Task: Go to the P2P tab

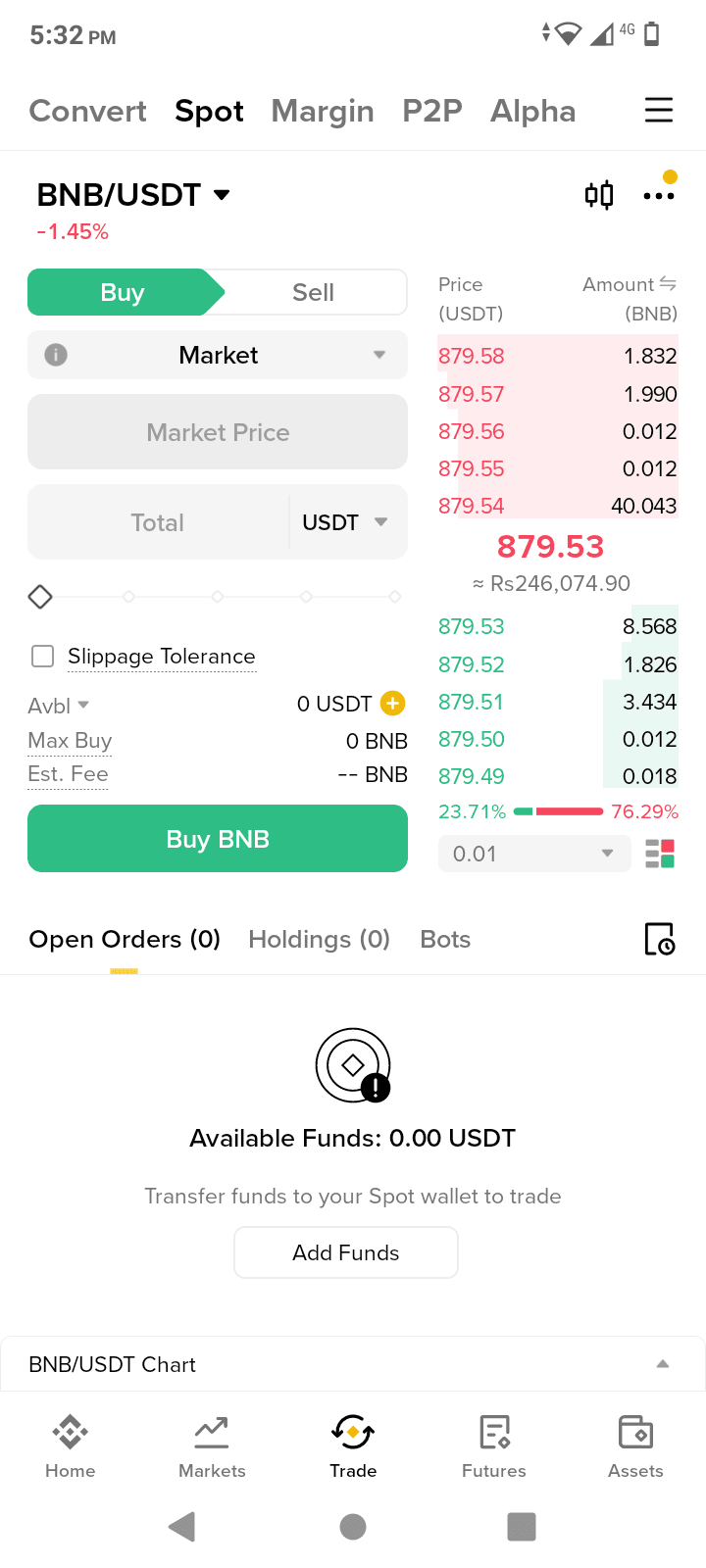Action: coord(432,111)
